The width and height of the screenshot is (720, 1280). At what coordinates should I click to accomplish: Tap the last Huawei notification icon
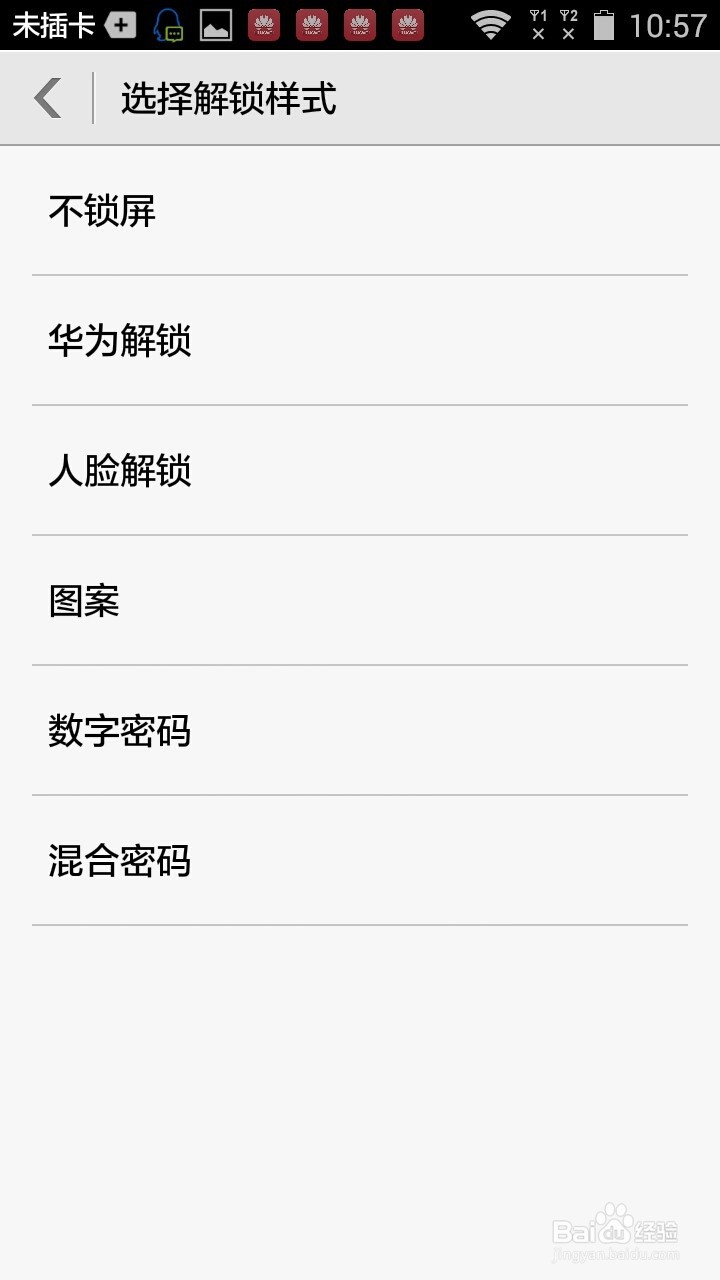[x=406, y=24]
